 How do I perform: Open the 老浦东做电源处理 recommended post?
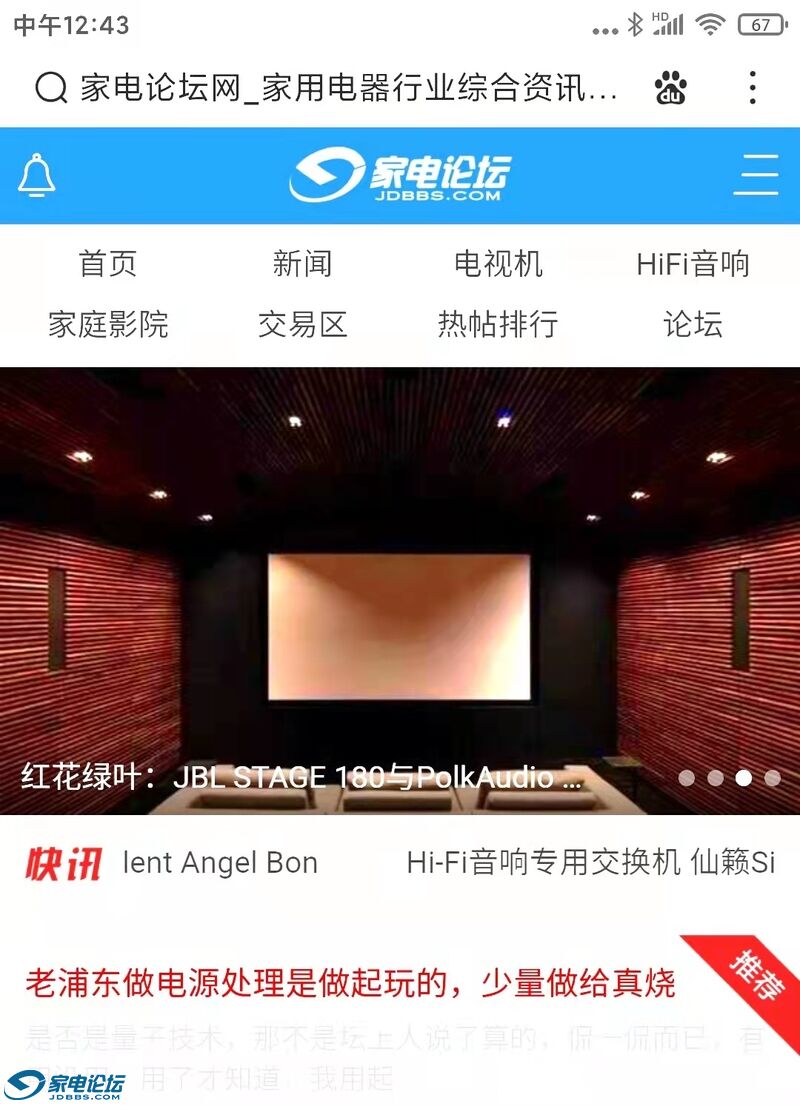pos(350,983)
